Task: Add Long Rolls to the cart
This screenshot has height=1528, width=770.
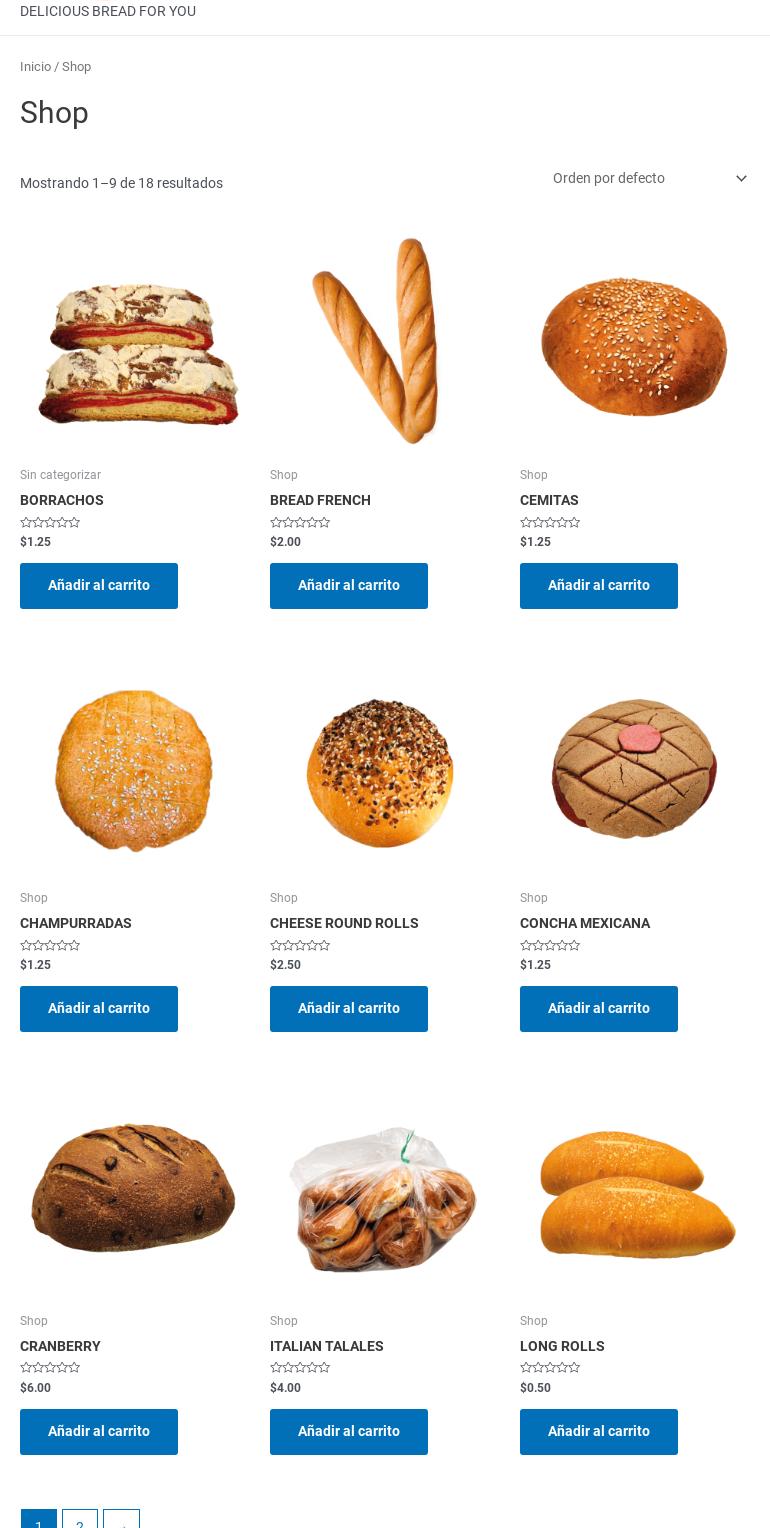Action: (x=599, y=1432)
